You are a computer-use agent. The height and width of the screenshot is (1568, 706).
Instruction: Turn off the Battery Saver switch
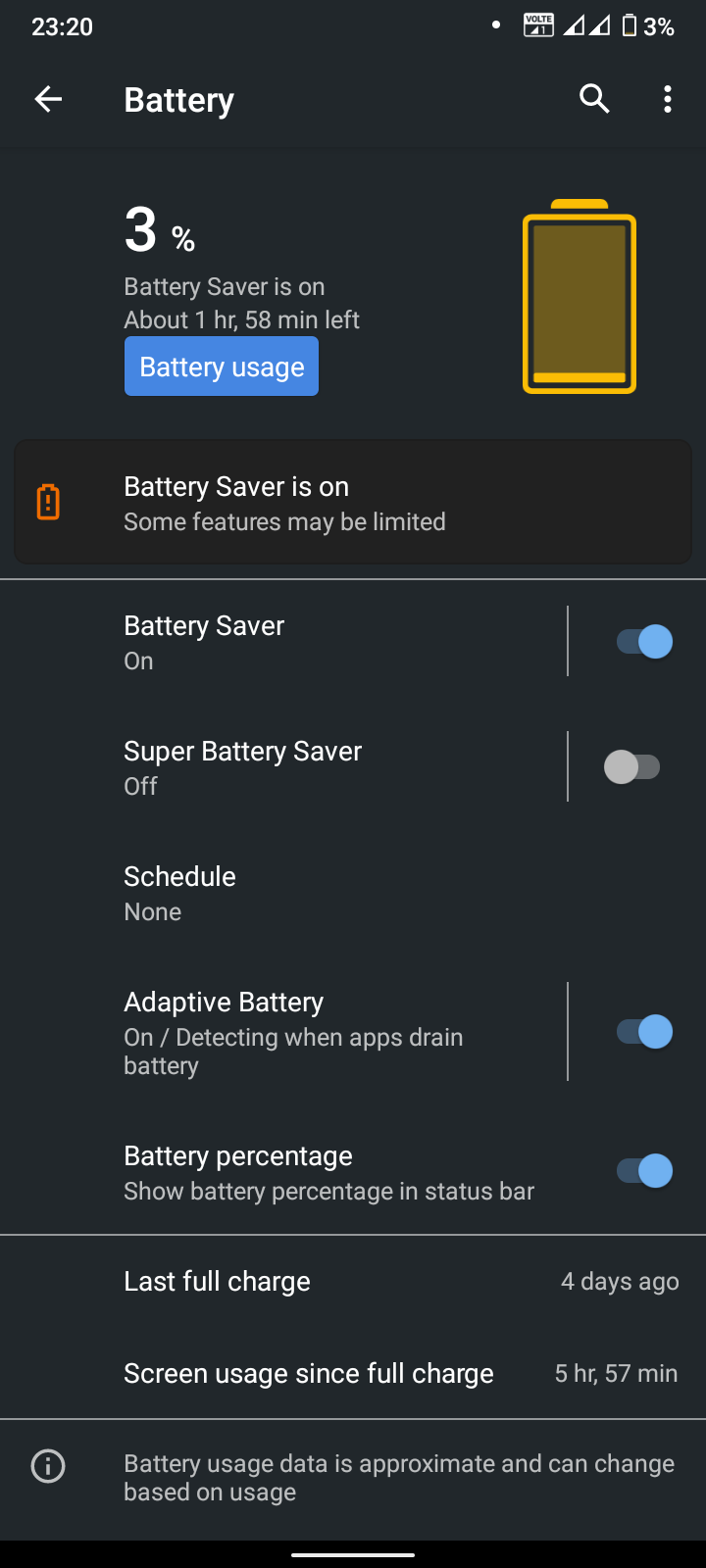pos(644,642)
